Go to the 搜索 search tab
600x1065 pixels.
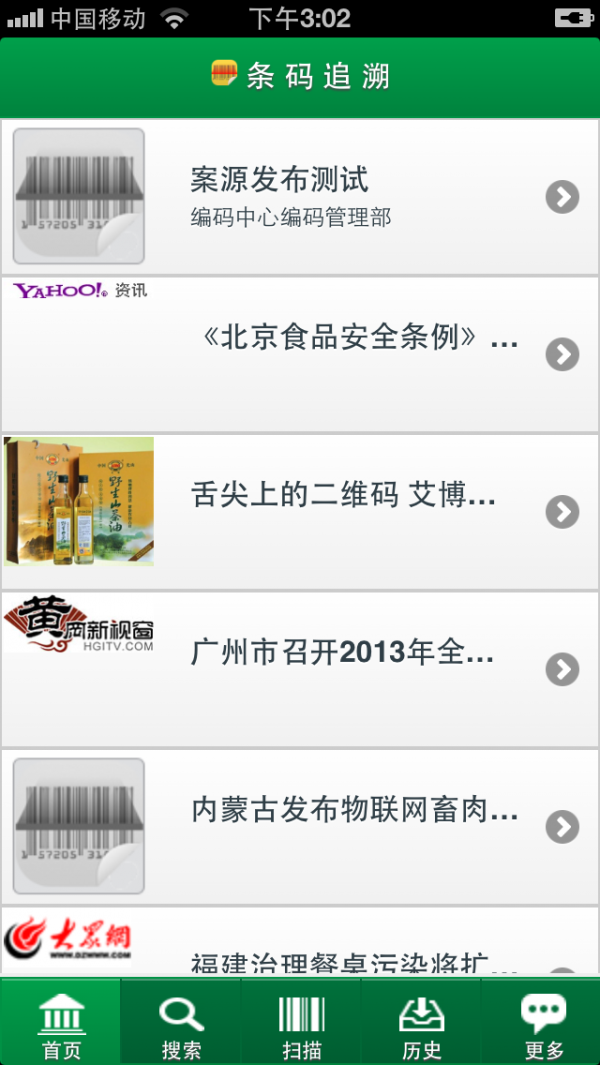point(181,1022)
